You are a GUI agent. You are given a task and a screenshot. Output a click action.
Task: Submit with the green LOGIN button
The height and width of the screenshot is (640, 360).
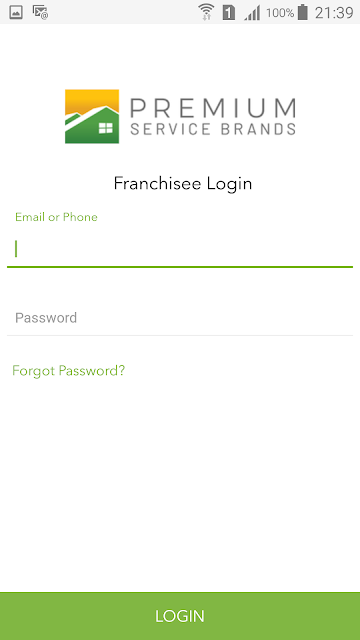(180, 616)
